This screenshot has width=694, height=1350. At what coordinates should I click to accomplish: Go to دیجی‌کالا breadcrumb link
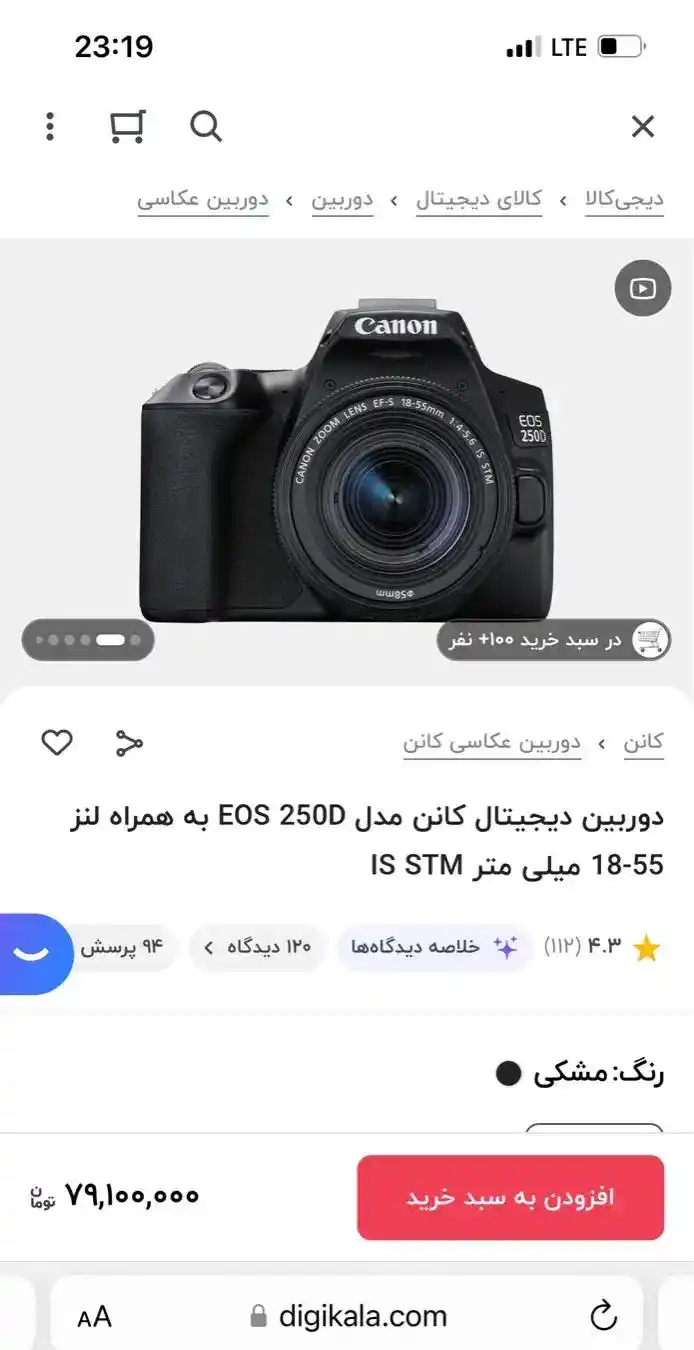[x=624, y=199]
